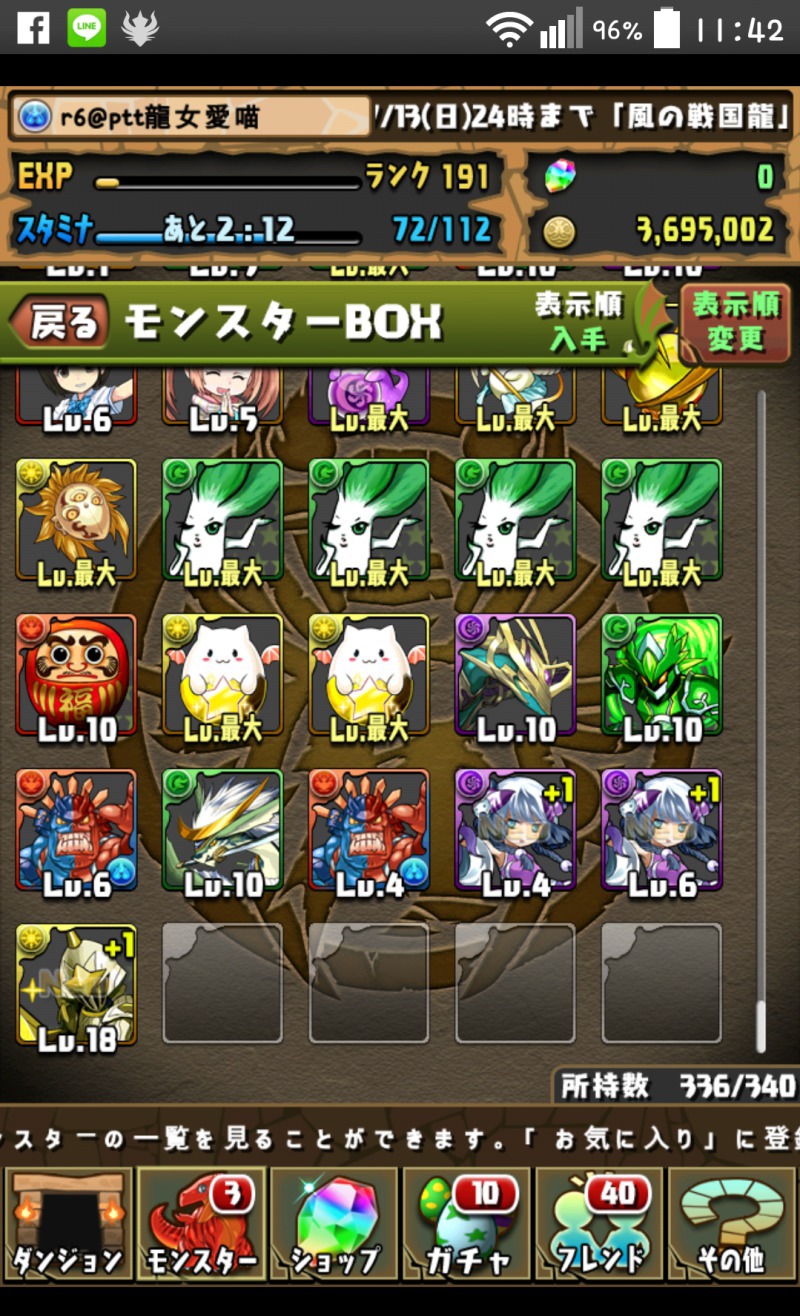Open the ショップ tab

tap(334, 1224)
